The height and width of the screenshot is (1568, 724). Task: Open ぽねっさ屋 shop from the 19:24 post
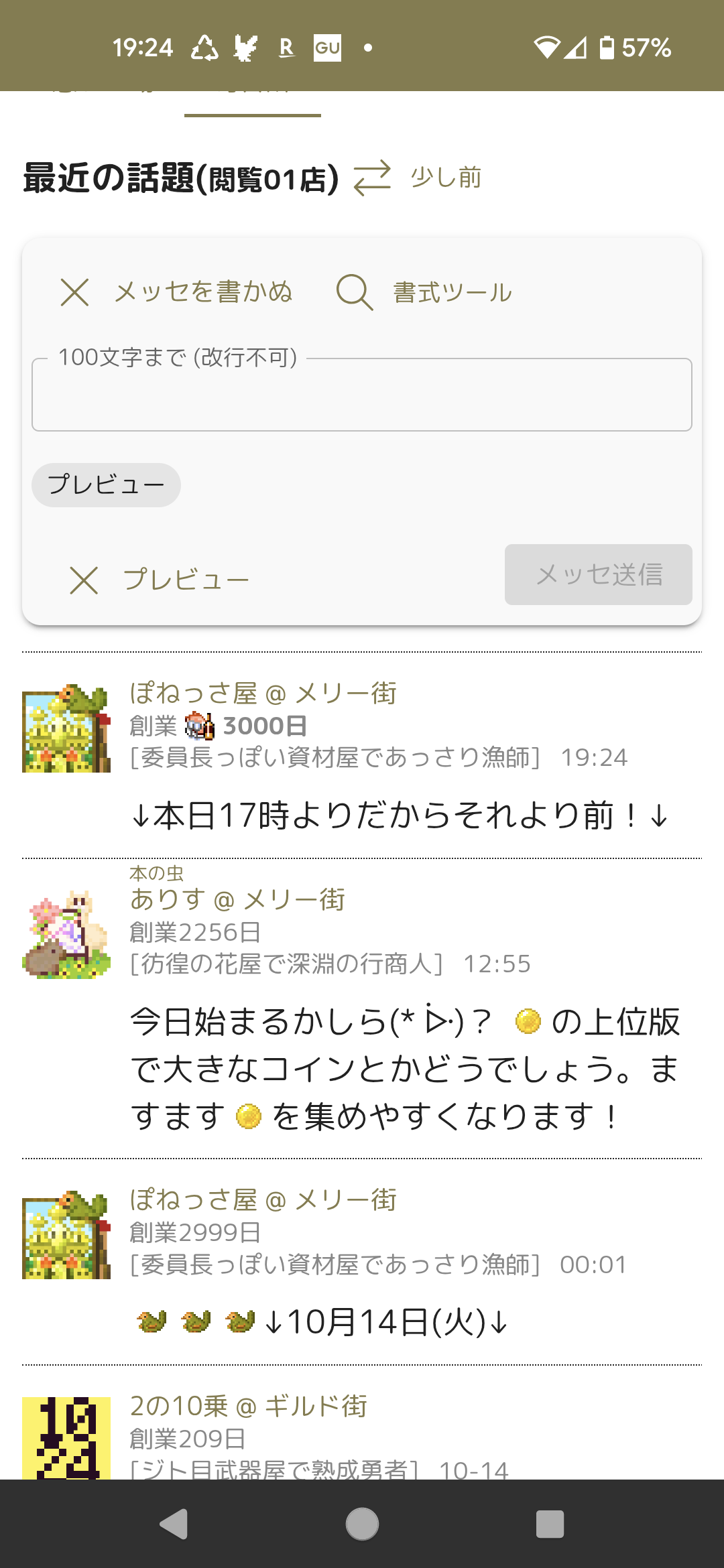point(263,694)
